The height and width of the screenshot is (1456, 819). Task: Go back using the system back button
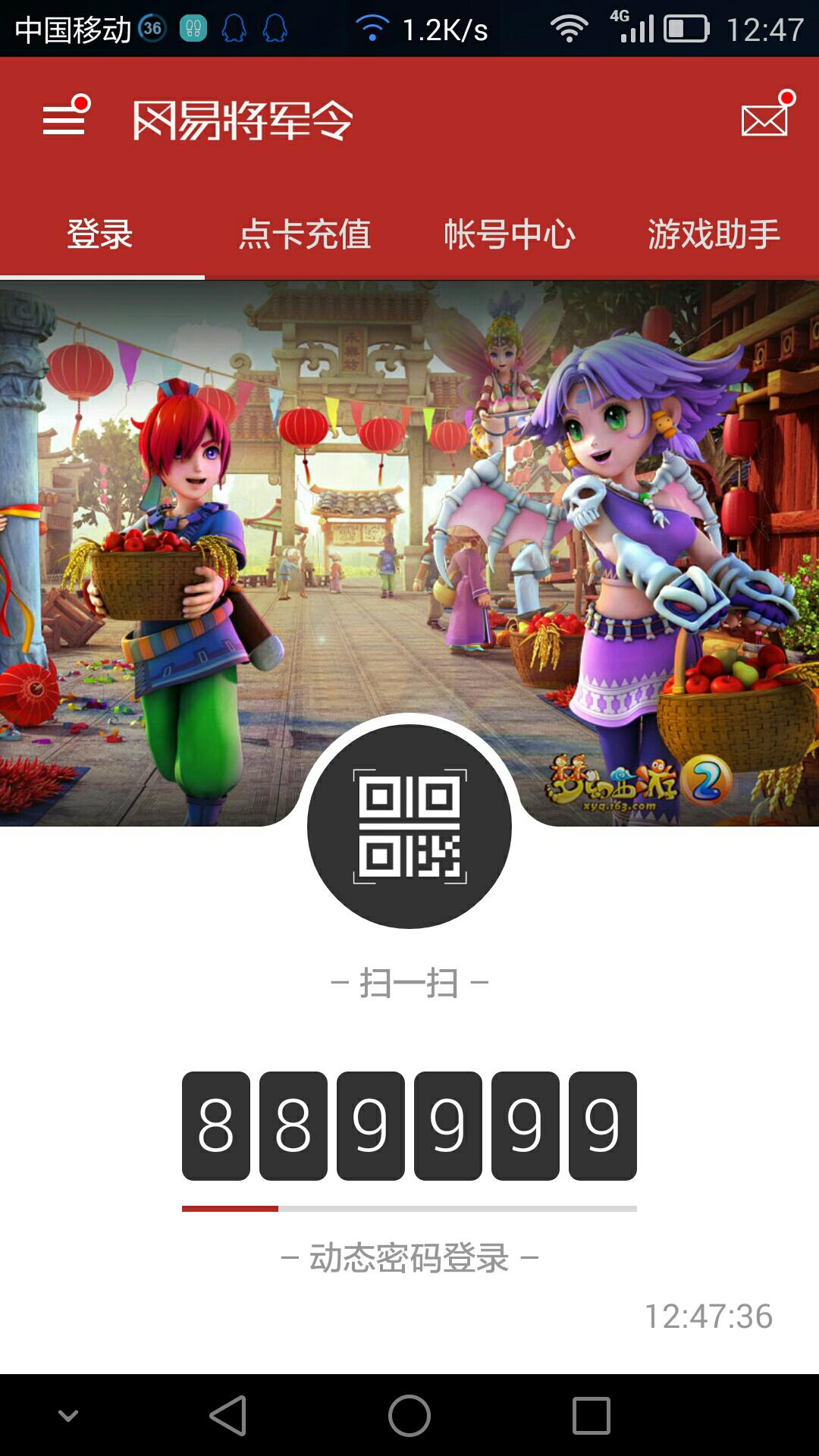pos(228,1415)
